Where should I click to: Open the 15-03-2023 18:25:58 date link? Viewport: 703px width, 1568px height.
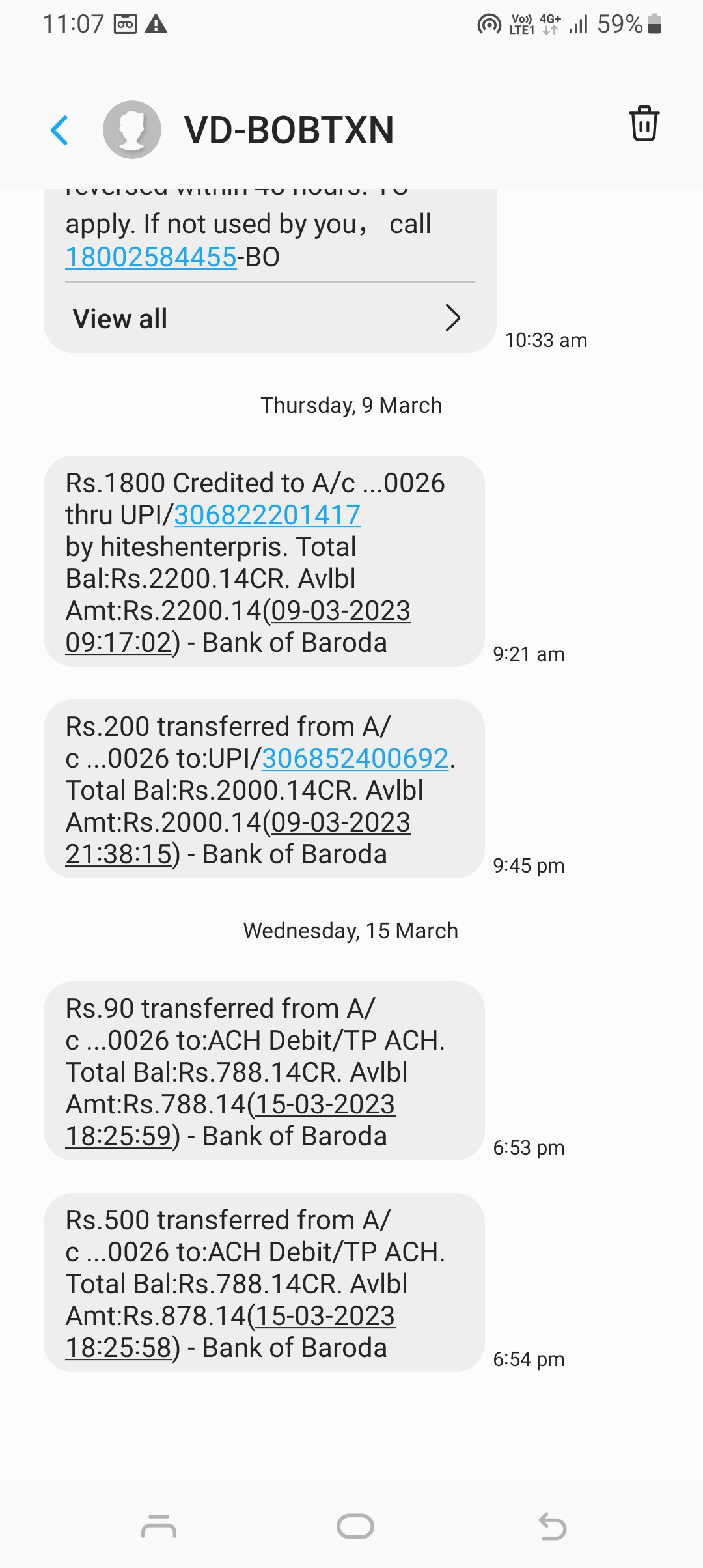(x=325, y=1317)
